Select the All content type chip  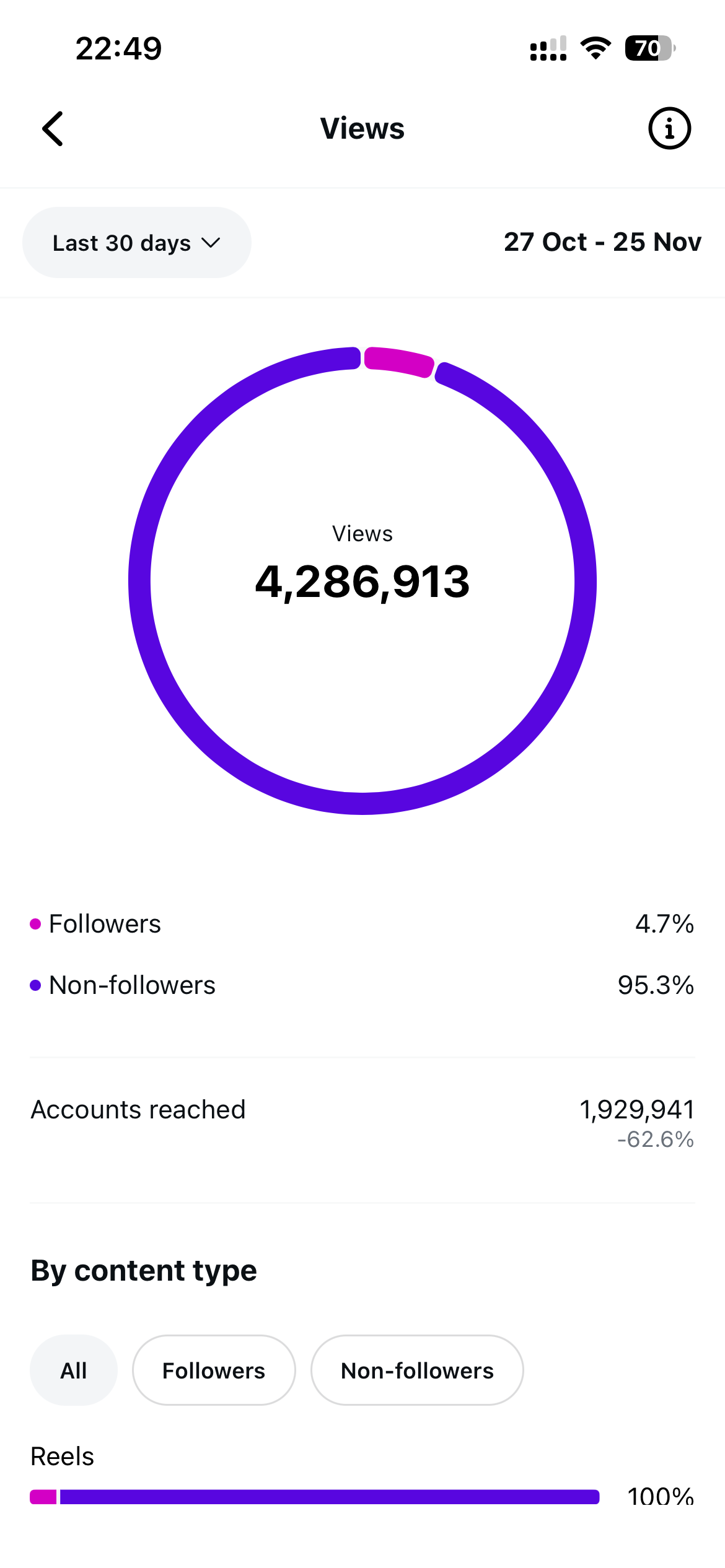(x=74, y=1370)
